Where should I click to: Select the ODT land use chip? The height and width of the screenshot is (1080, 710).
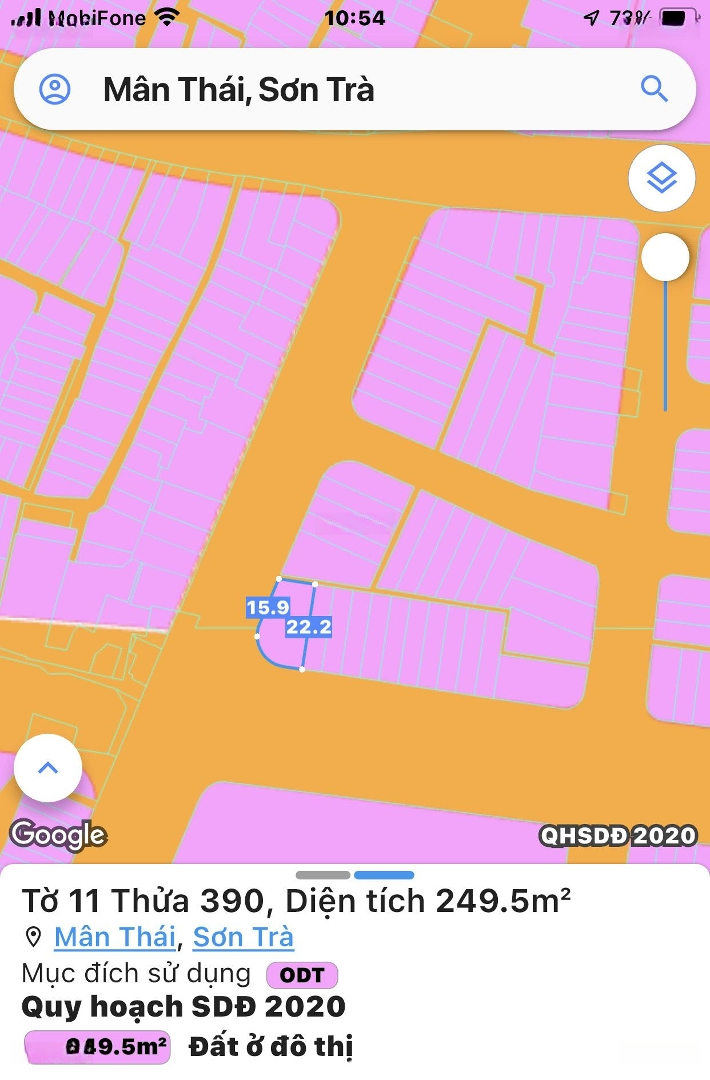pyautogui.click(x=302, y=974)
